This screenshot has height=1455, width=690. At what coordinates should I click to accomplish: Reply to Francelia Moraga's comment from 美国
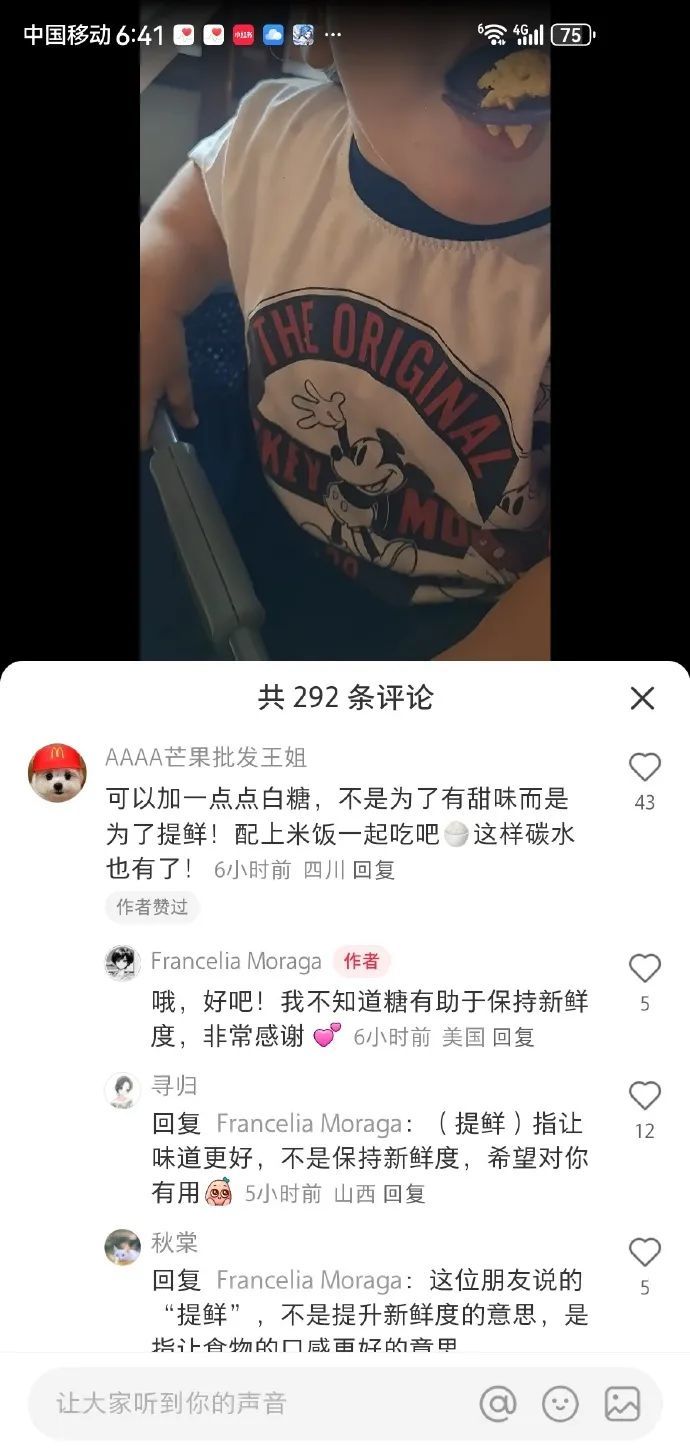(513, 1037)
